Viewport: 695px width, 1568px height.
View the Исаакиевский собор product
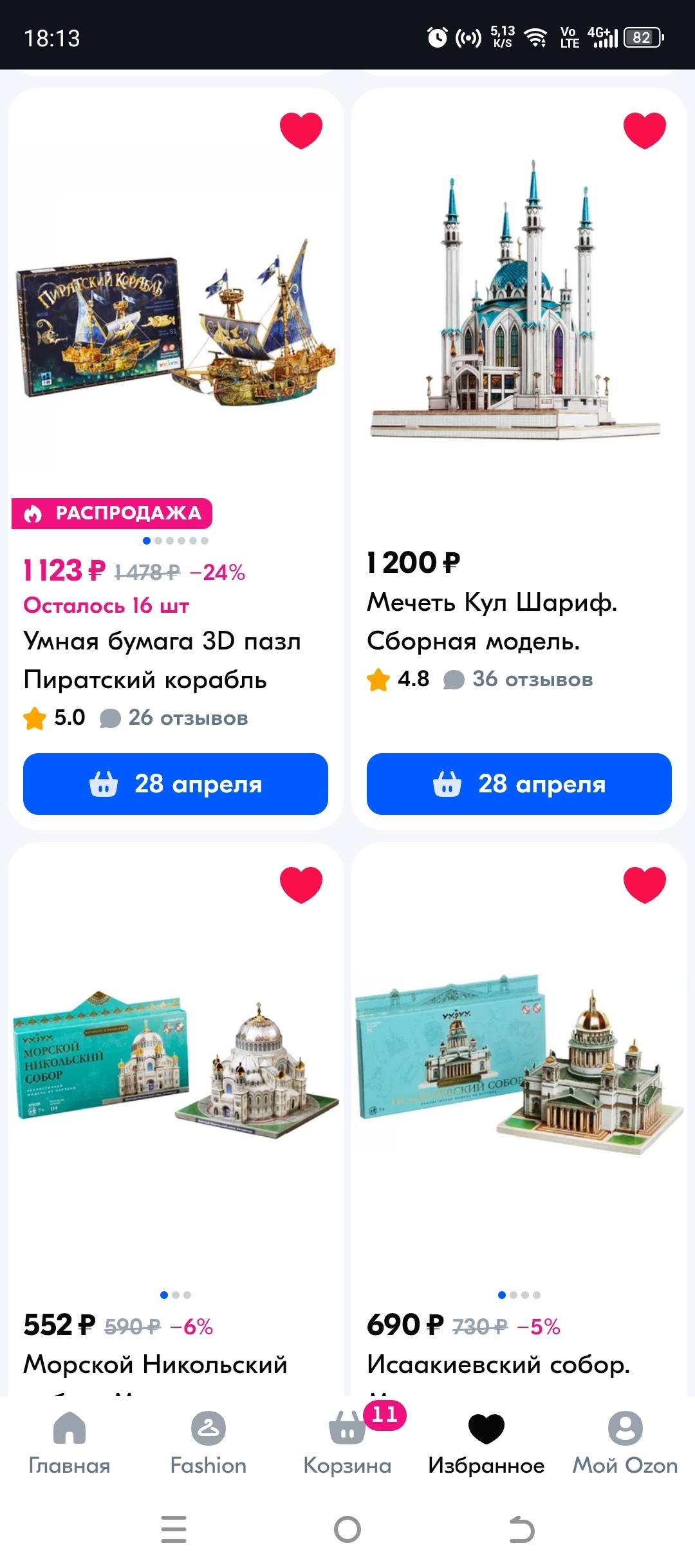[x=519, y=1081]
